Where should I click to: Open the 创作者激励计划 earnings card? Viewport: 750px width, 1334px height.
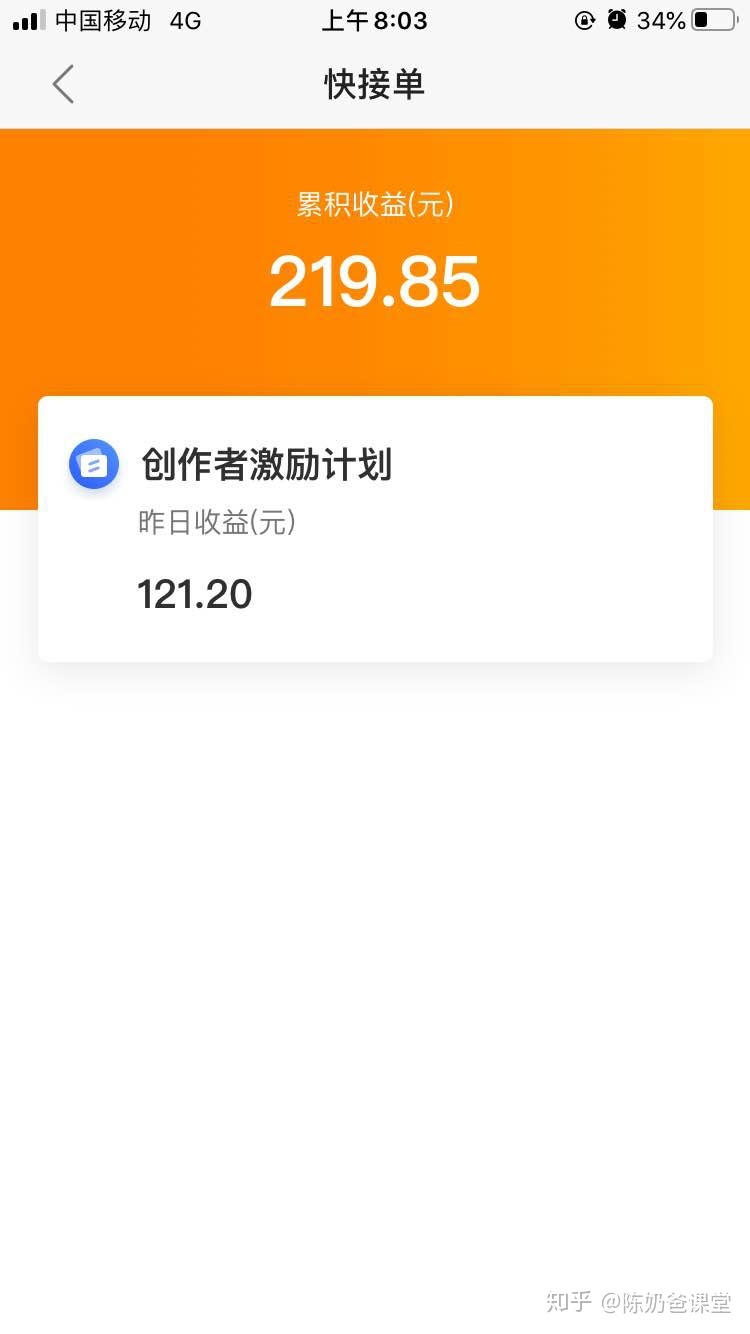[x=375, y=529]
